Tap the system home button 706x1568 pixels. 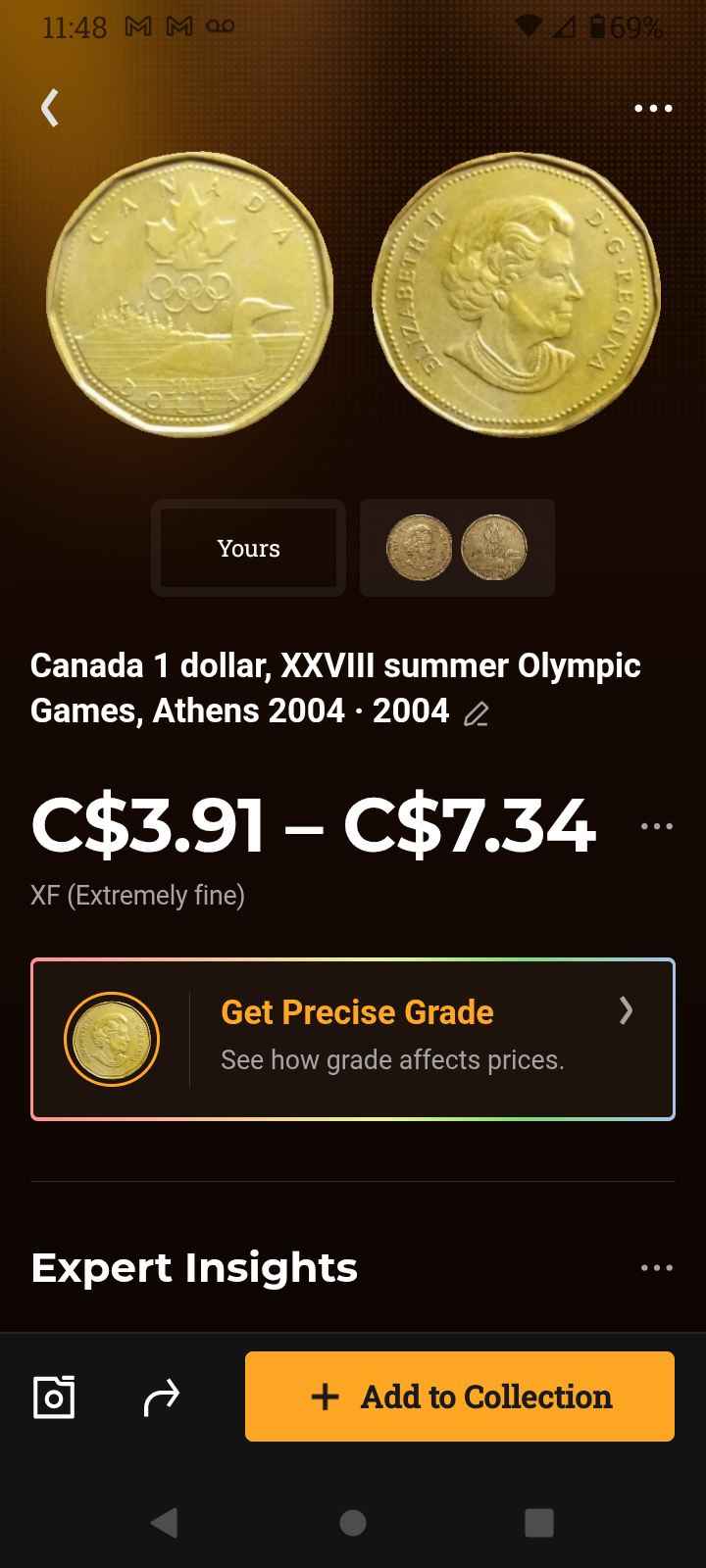(x=353, y=1522)
